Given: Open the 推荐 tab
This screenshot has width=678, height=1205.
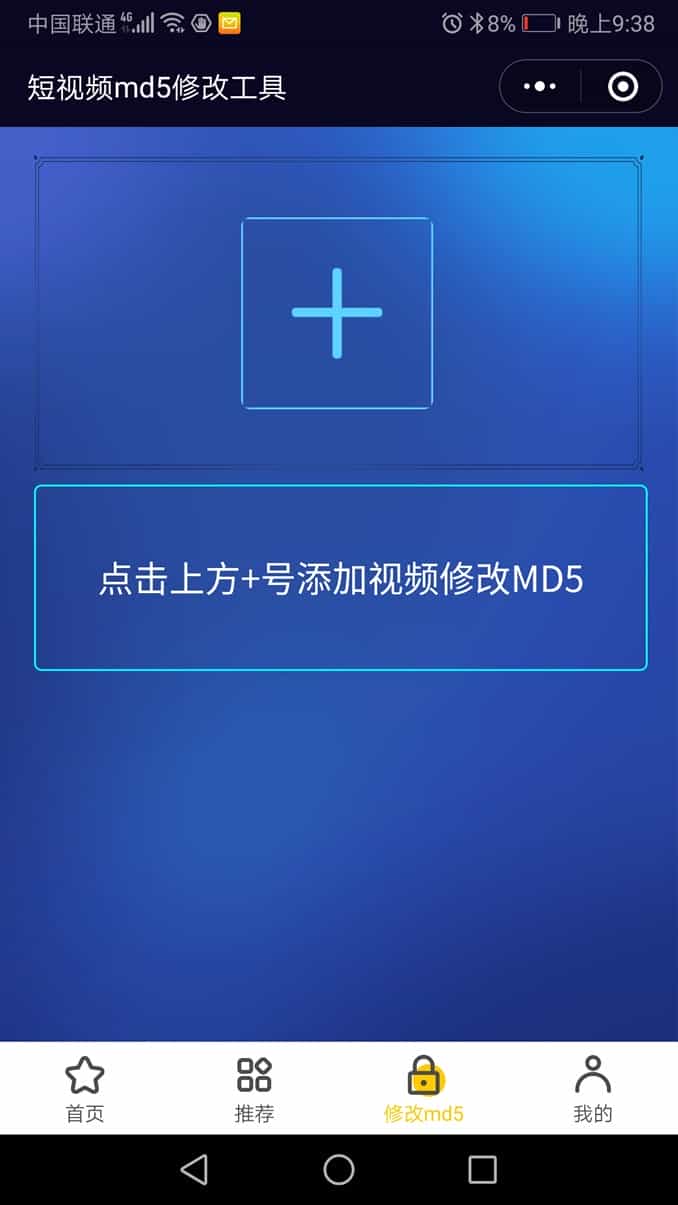Looking at the screenshot, I should click(254, 1089).
